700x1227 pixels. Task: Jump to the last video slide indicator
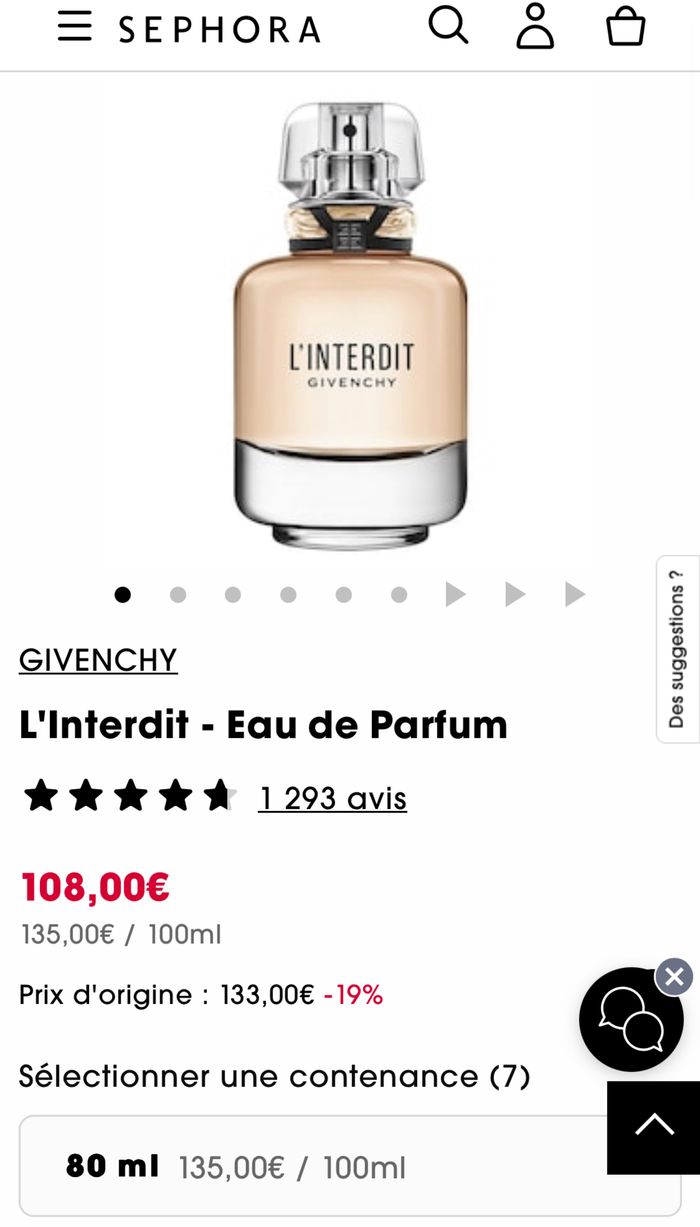(x=574, y=595)
